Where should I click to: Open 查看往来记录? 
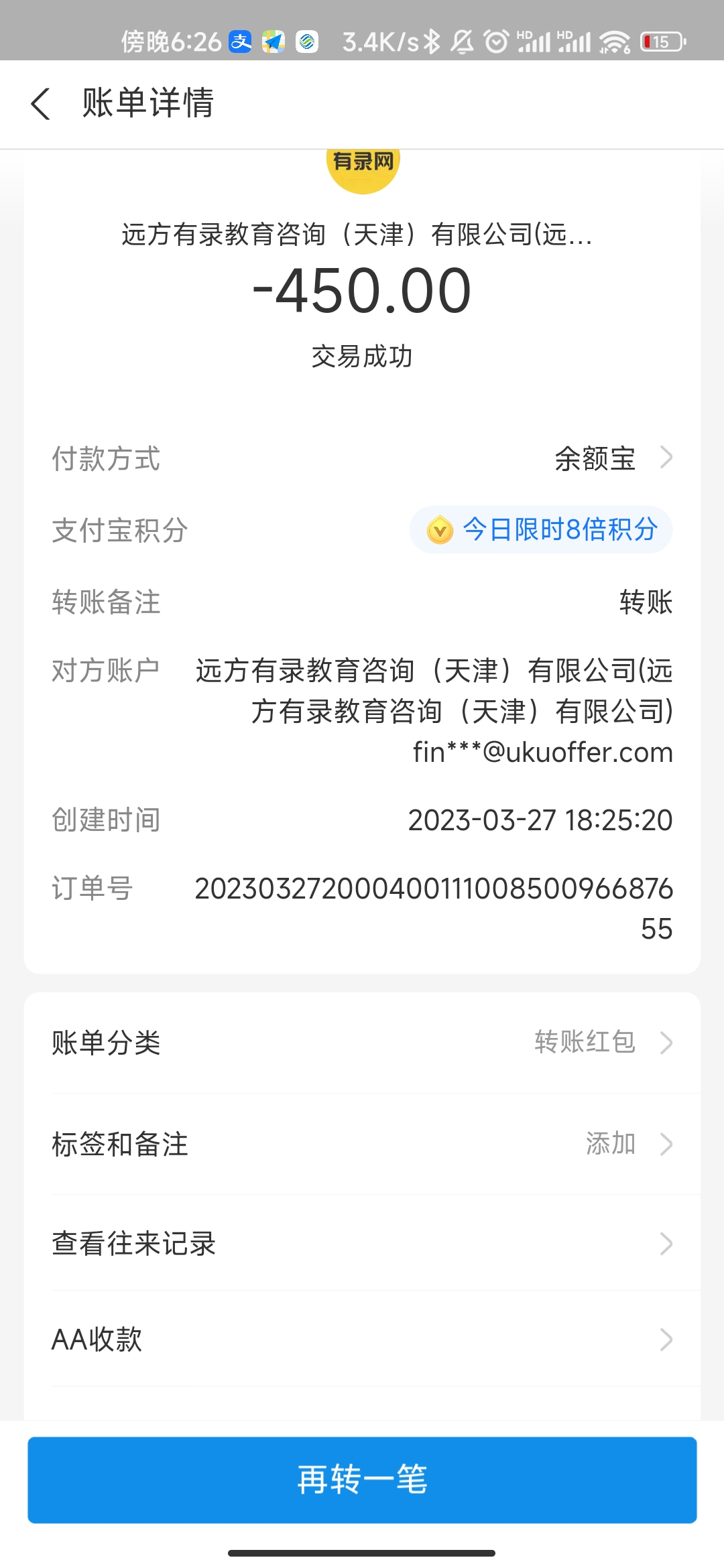pos(362,1244)
